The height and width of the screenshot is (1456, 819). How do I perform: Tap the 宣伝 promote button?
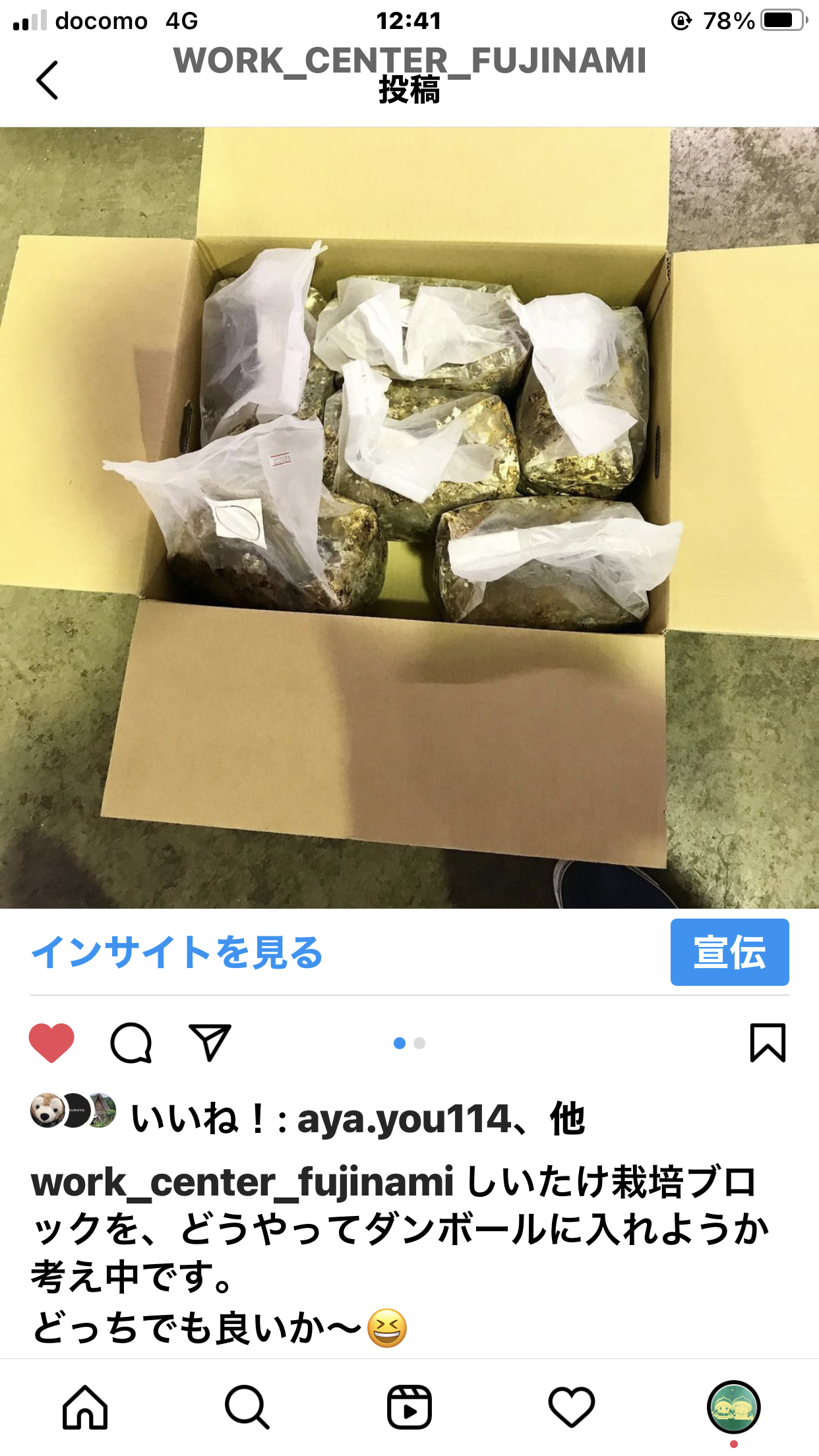click(x=729, y=952)
